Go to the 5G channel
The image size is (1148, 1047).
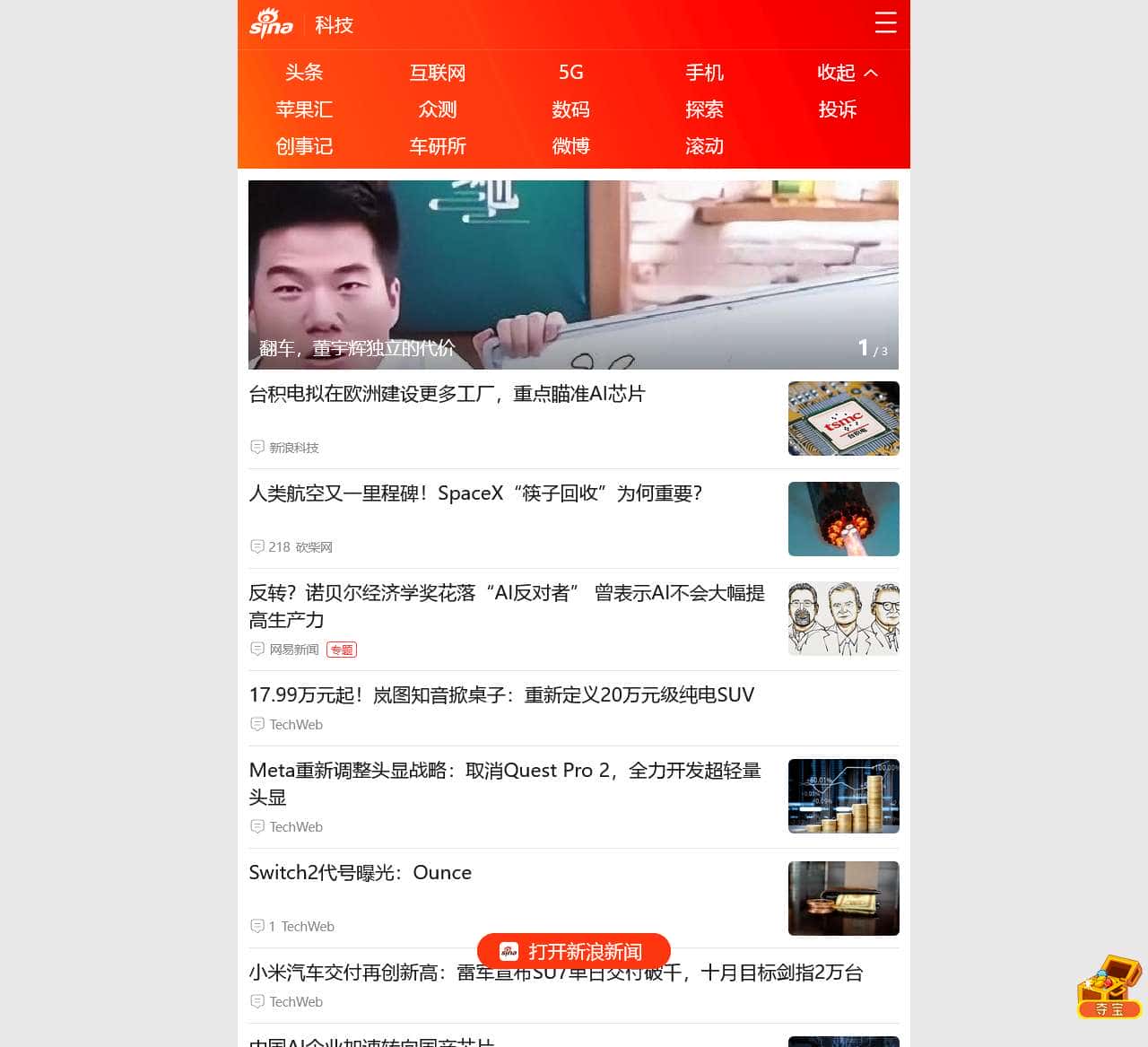point(570,73)
